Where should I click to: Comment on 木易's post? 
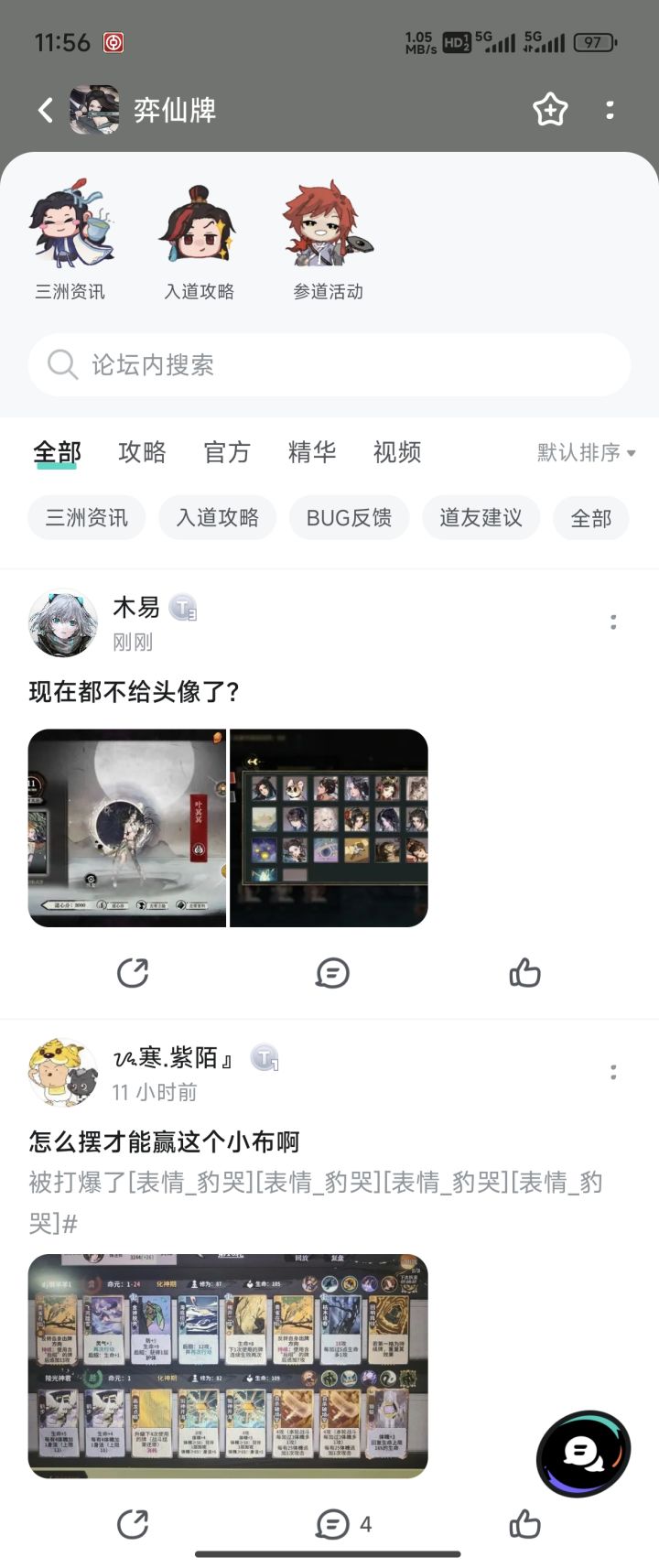point(331,972)
